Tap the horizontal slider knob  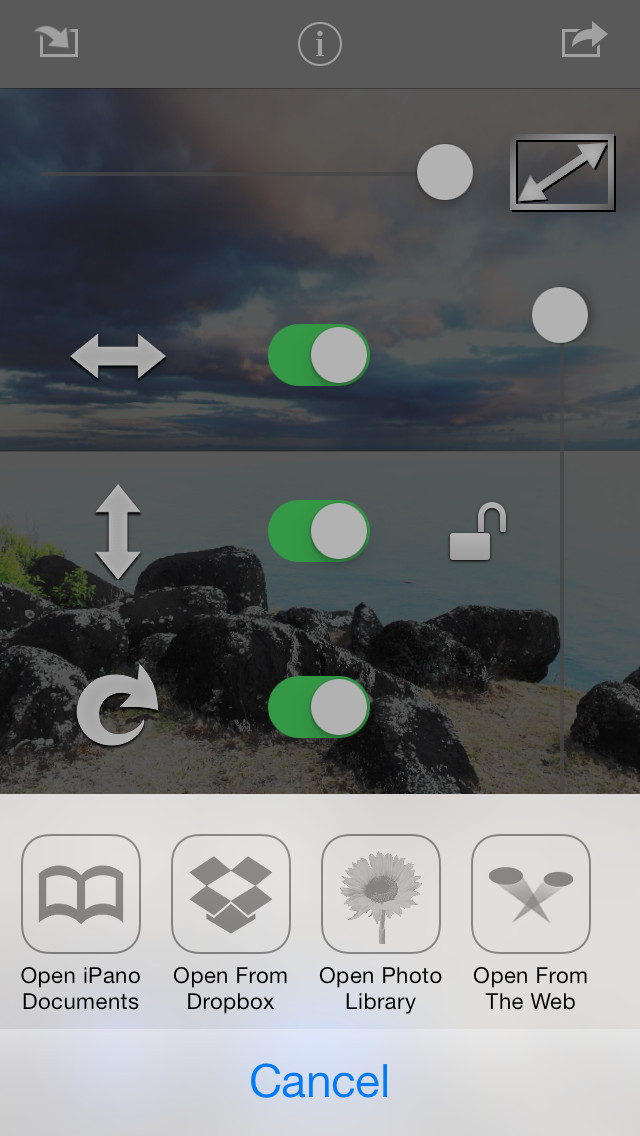(x=445, y=172)
